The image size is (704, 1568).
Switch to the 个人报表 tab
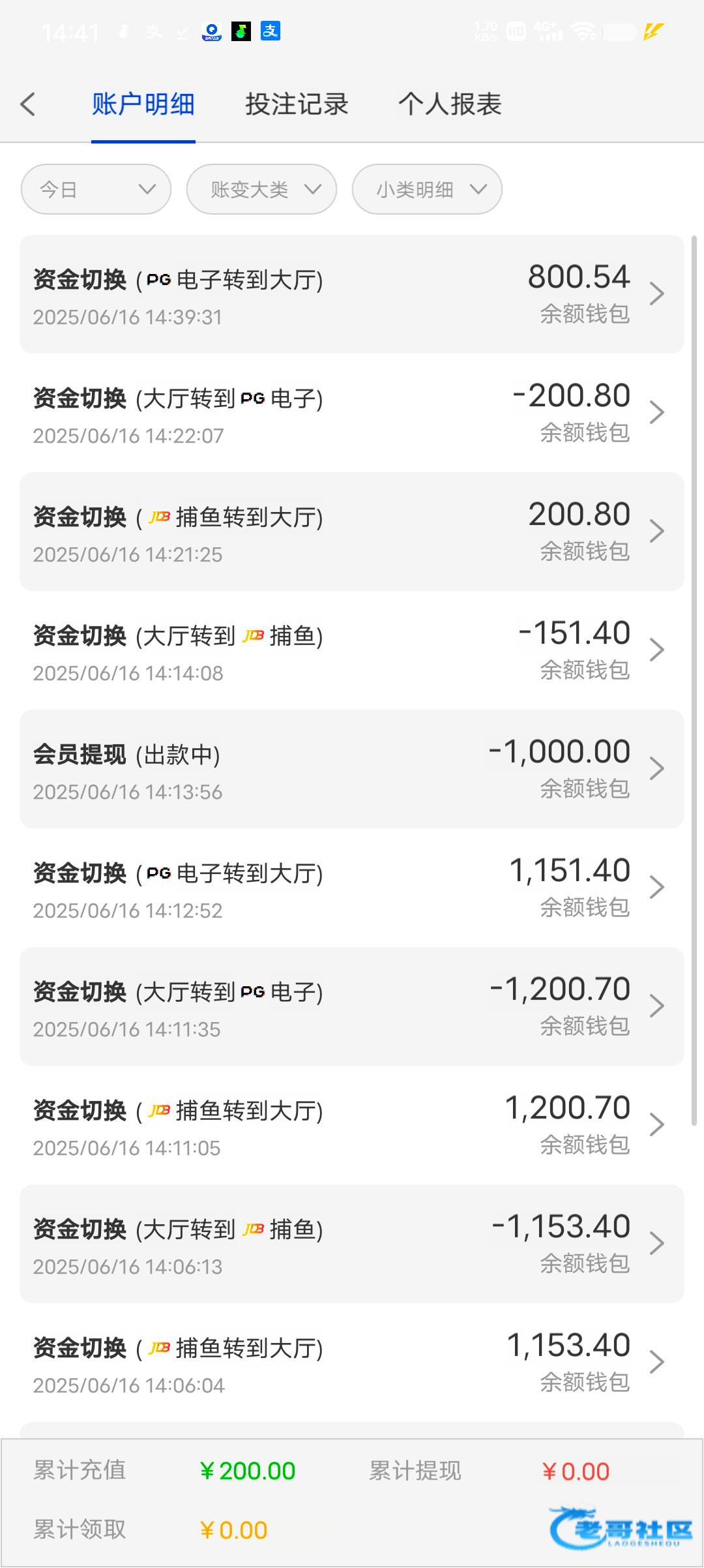pos(450,104)
